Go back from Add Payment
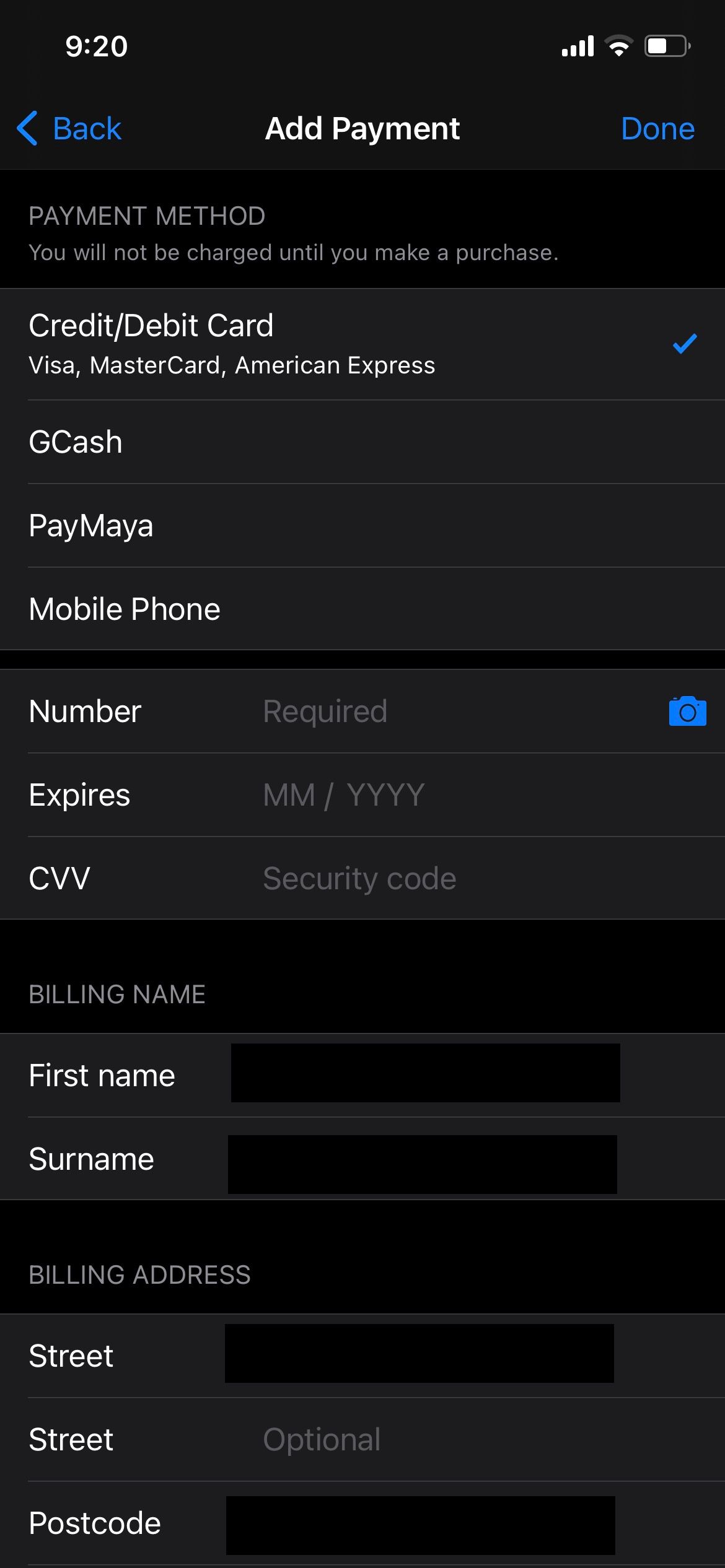Viewport: 725px width, 1568px height. pos(69,129)
